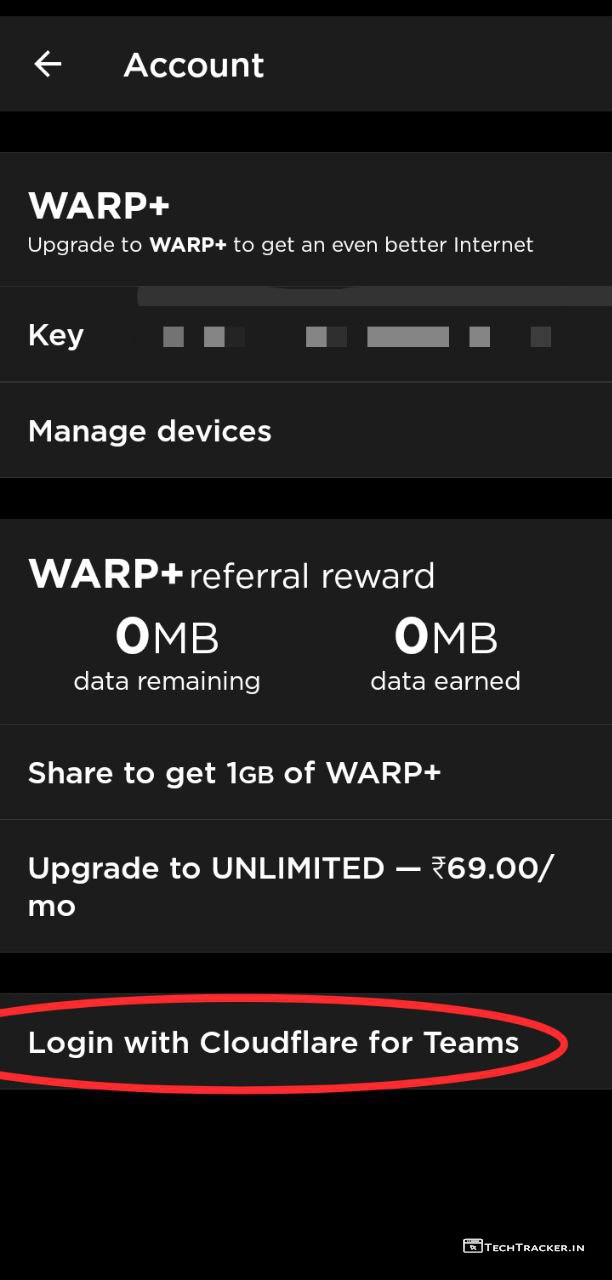Screen dimensions: 612x1280
Task: Go back from the Account screen
Action: [x=48, y=65]
